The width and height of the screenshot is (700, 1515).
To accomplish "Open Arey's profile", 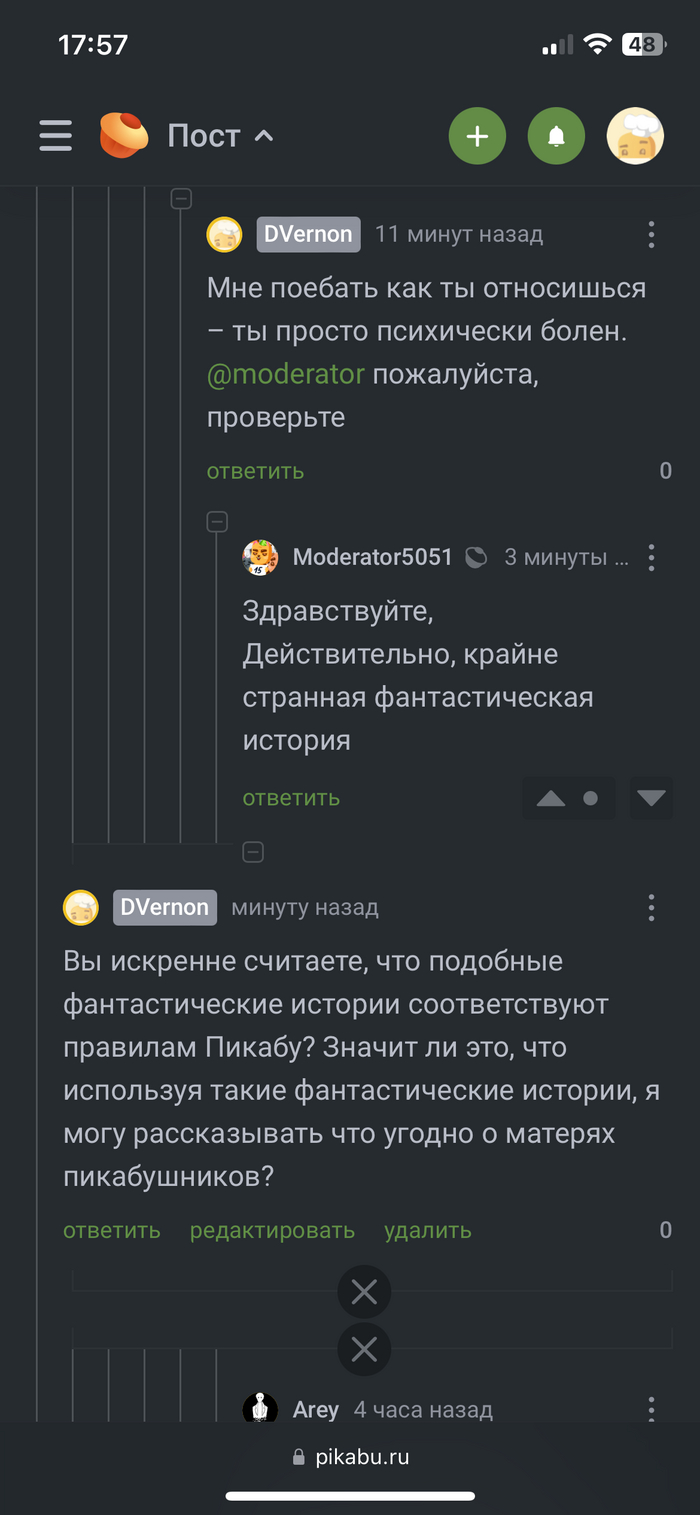I will [x=316, y=1410].
